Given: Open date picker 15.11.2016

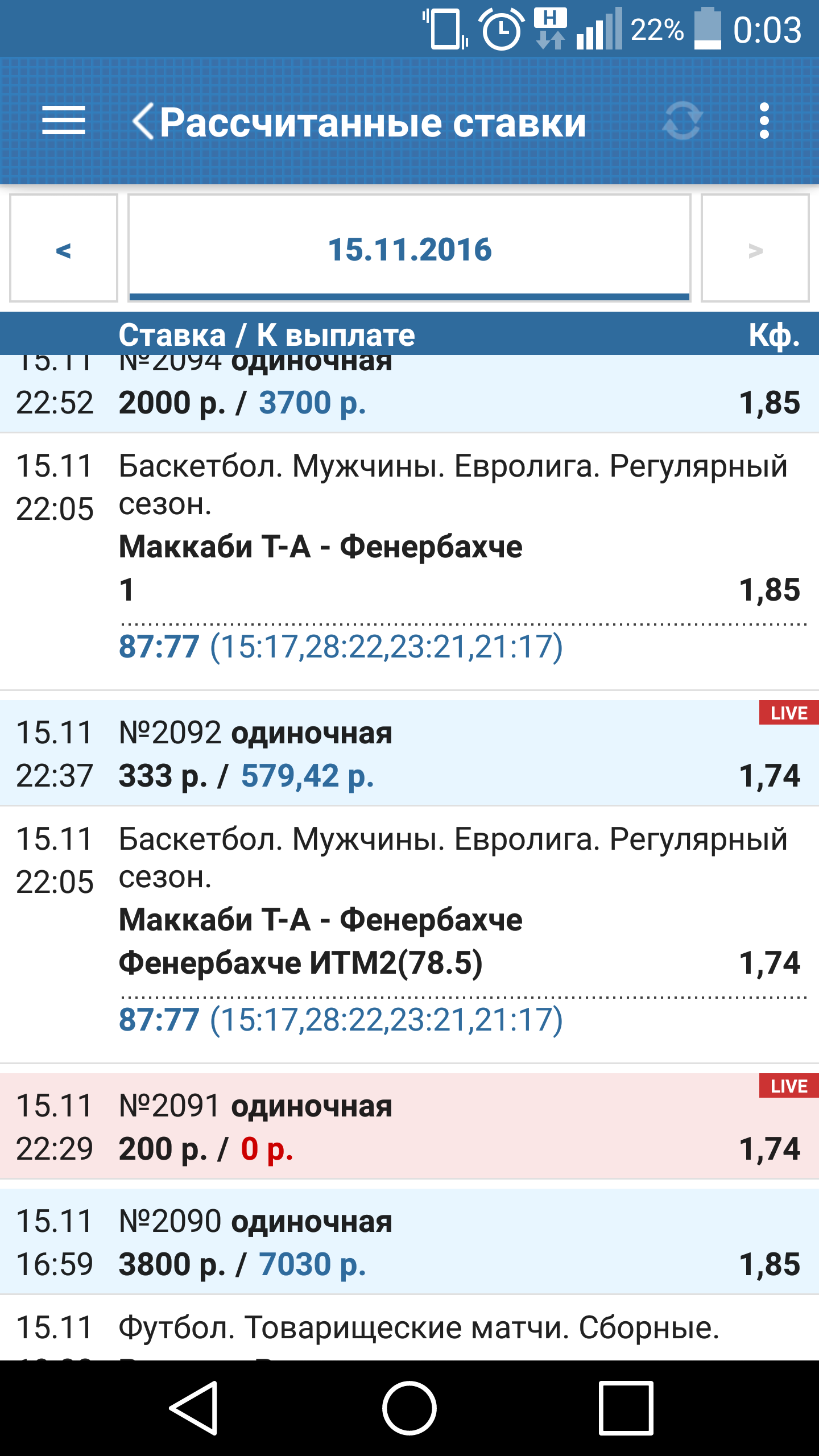Looking at the screenshot, I should coord(409,249).
